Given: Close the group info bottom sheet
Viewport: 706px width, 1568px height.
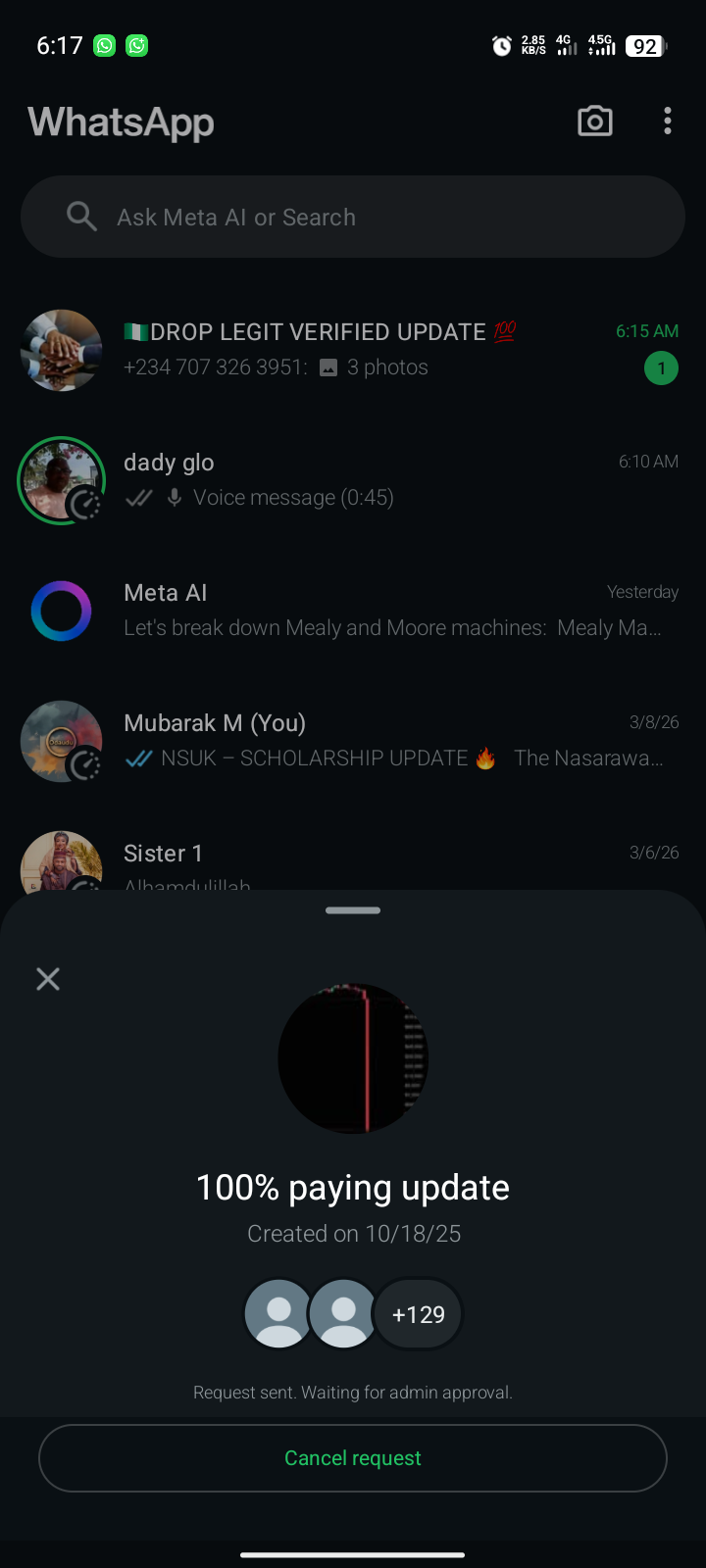Looking at the screenshot, I should pyautogui.click(x=48, y=979).
